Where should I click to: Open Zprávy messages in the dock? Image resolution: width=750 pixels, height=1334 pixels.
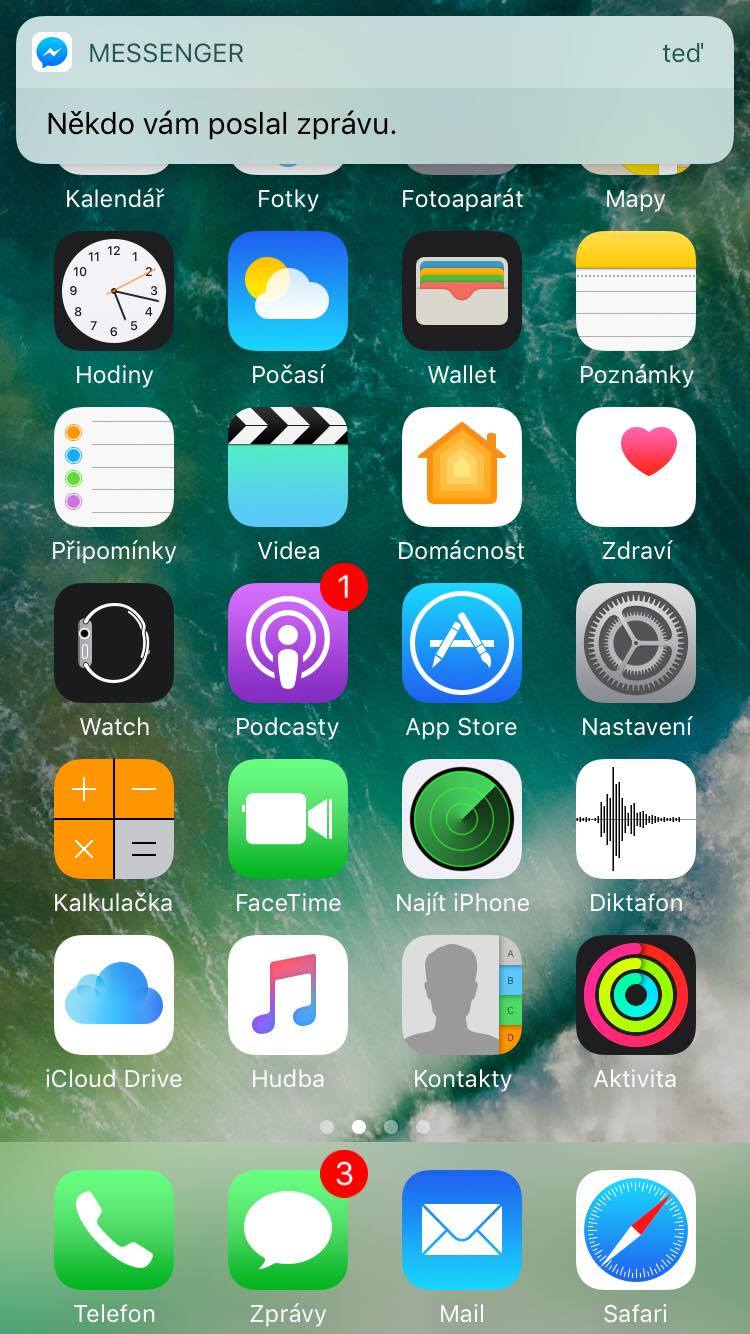(288, 1230)
